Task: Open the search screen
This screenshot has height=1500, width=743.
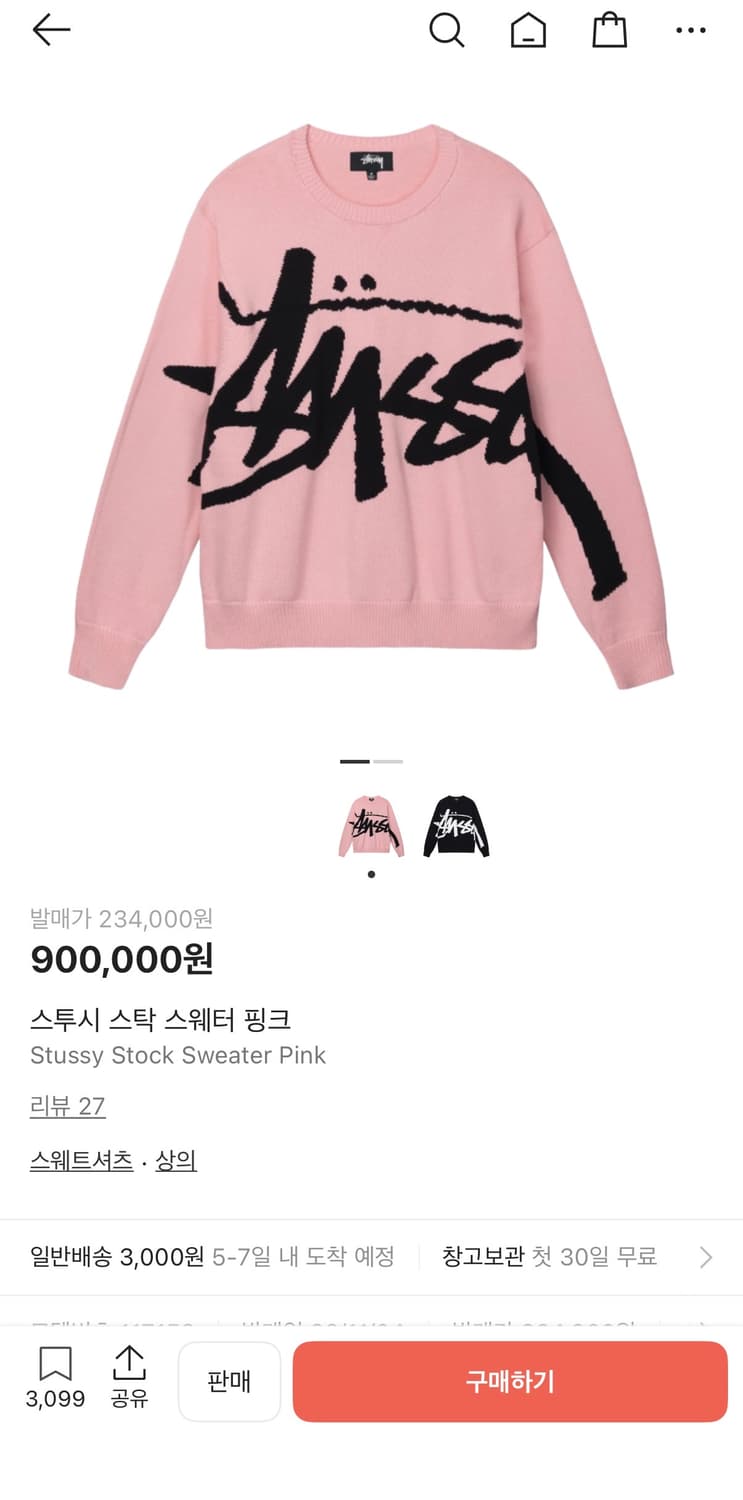Action: (447, 30)
